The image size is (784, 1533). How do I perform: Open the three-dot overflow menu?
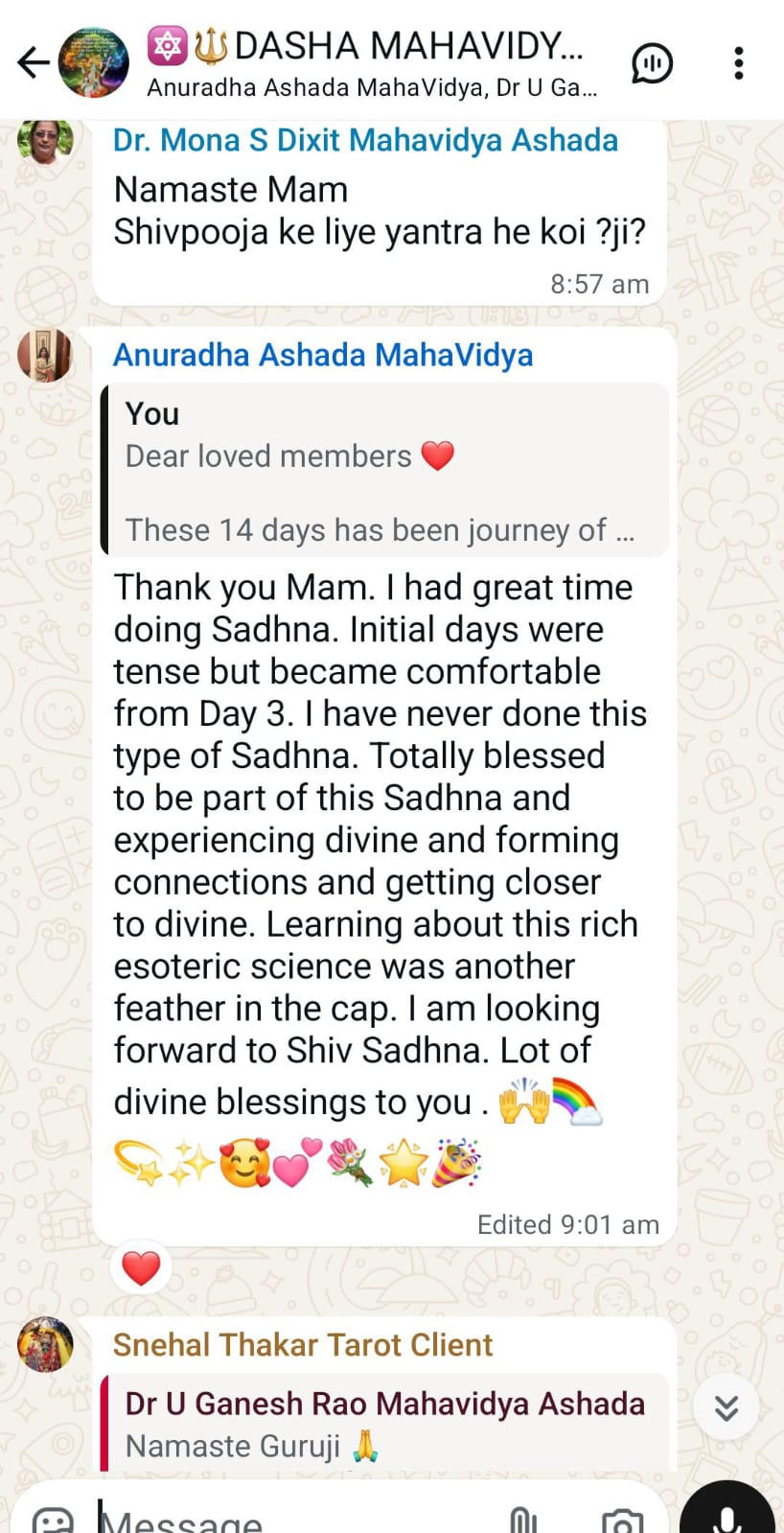click(x=738, y=63)
